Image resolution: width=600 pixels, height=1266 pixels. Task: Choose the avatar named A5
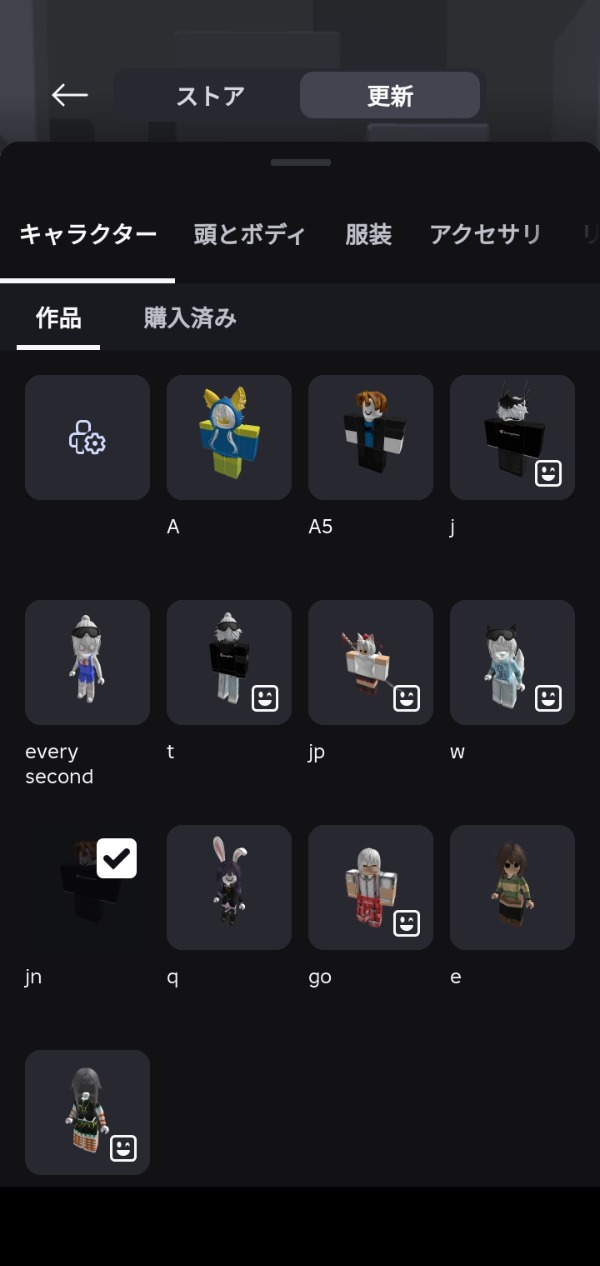pos(370,437)
